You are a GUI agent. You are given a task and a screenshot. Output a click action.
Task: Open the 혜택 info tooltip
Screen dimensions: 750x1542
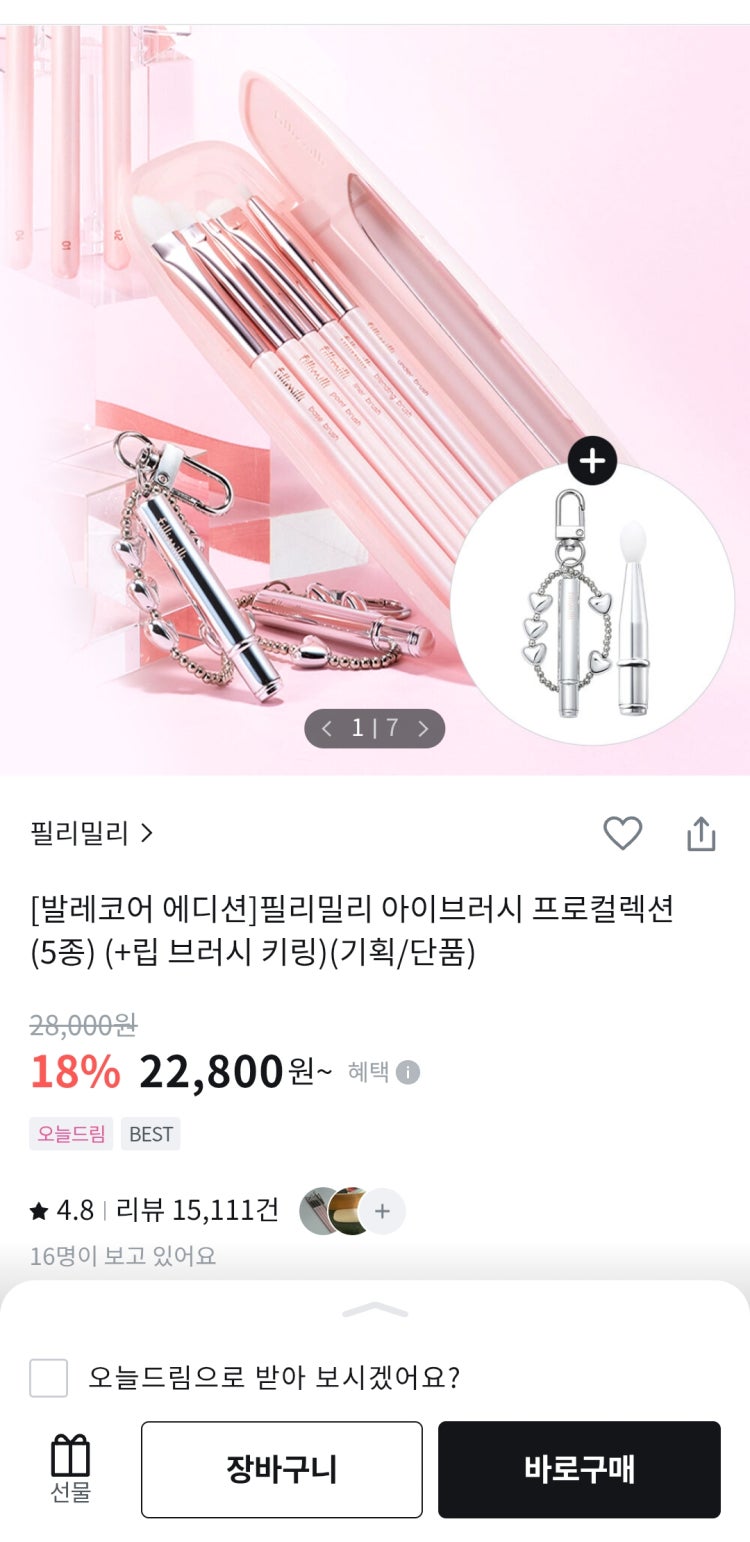point(407,1072)
